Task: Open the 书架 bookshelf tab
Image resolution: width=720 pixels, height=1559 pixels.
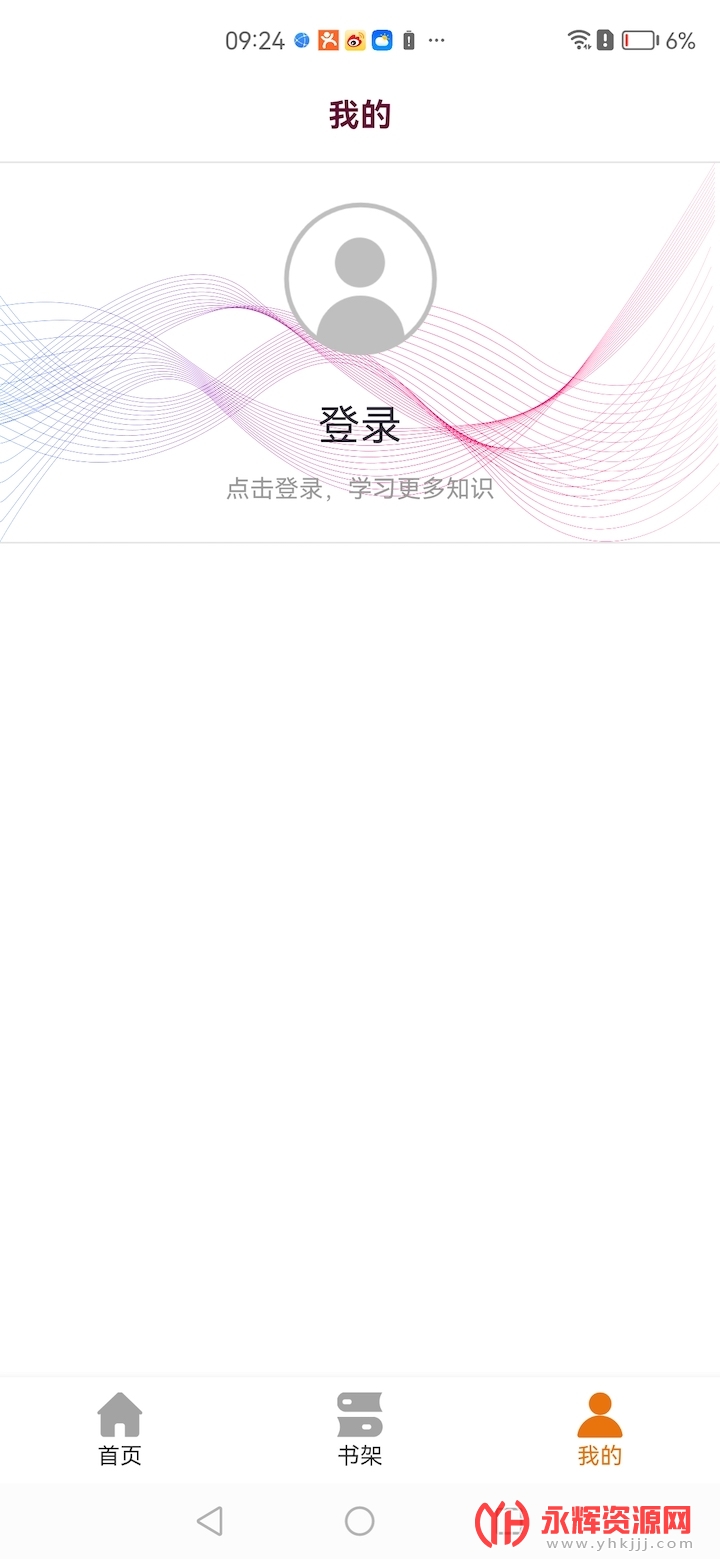Action: pyautogui.click(x=360, y=1429)
